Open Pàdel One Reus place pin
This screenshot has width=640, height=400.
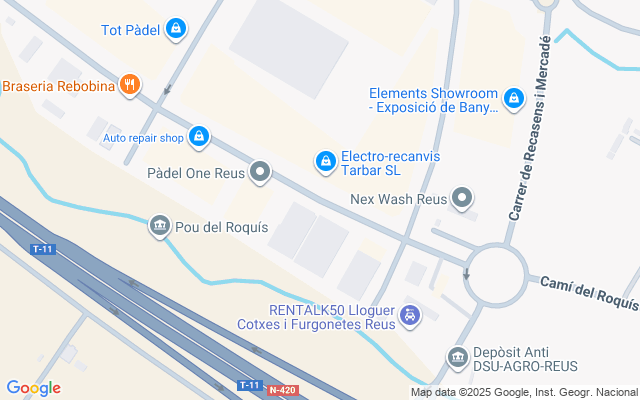[260, 173]
